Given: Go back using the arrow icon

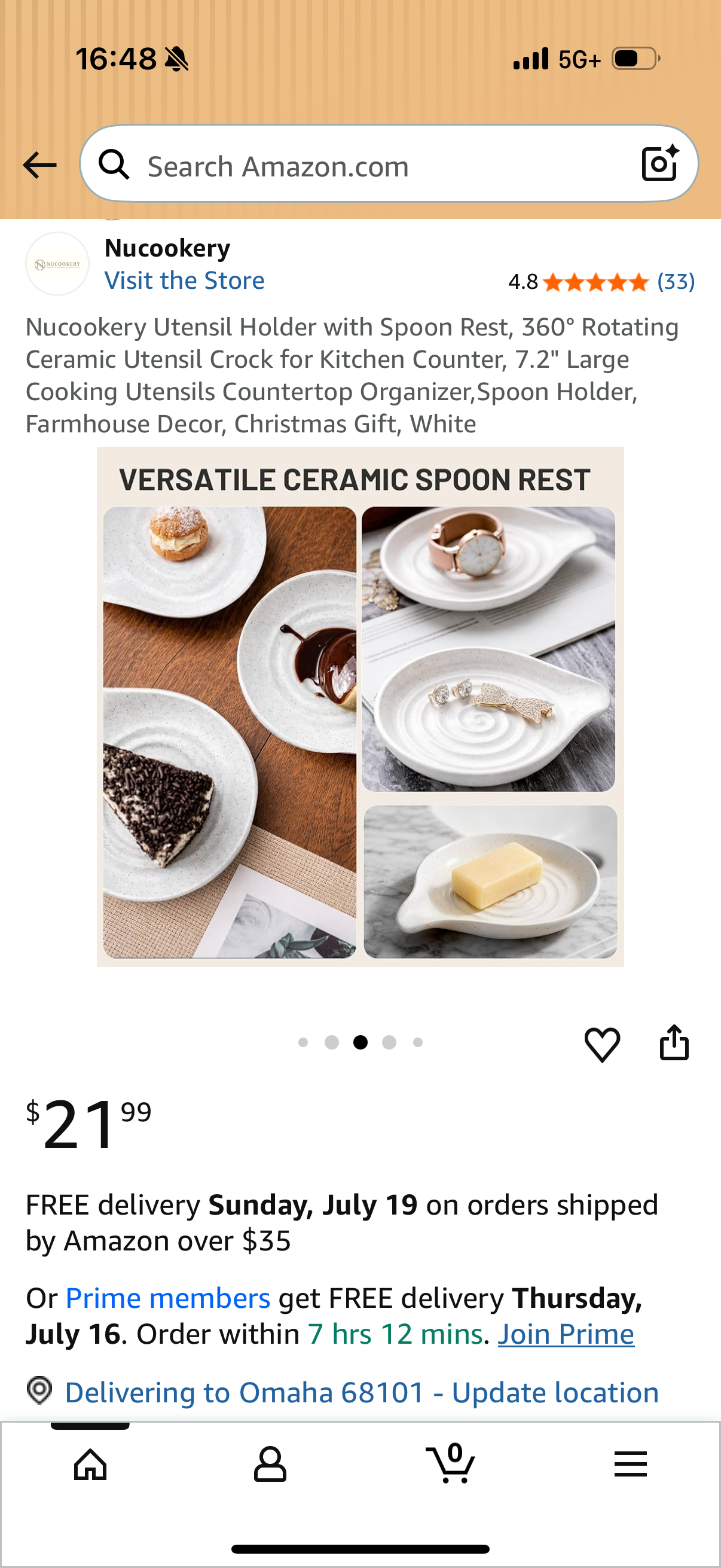Looking at the screenshot, I should [x=39, y=165].
